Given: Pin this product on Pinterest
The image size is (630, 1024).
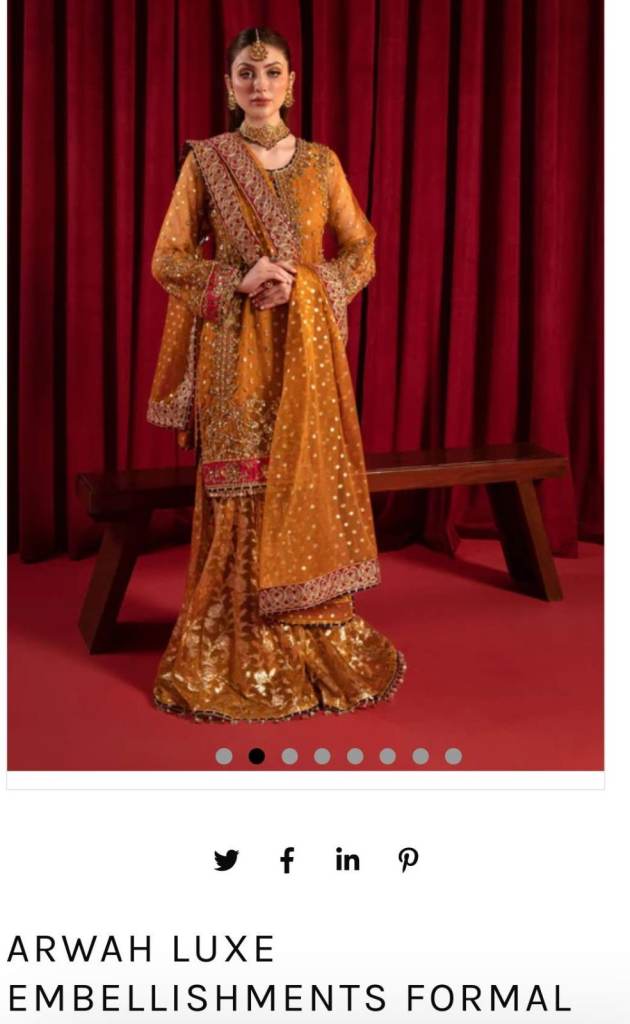Looking at the screenshot, I should tap(408, 860).
